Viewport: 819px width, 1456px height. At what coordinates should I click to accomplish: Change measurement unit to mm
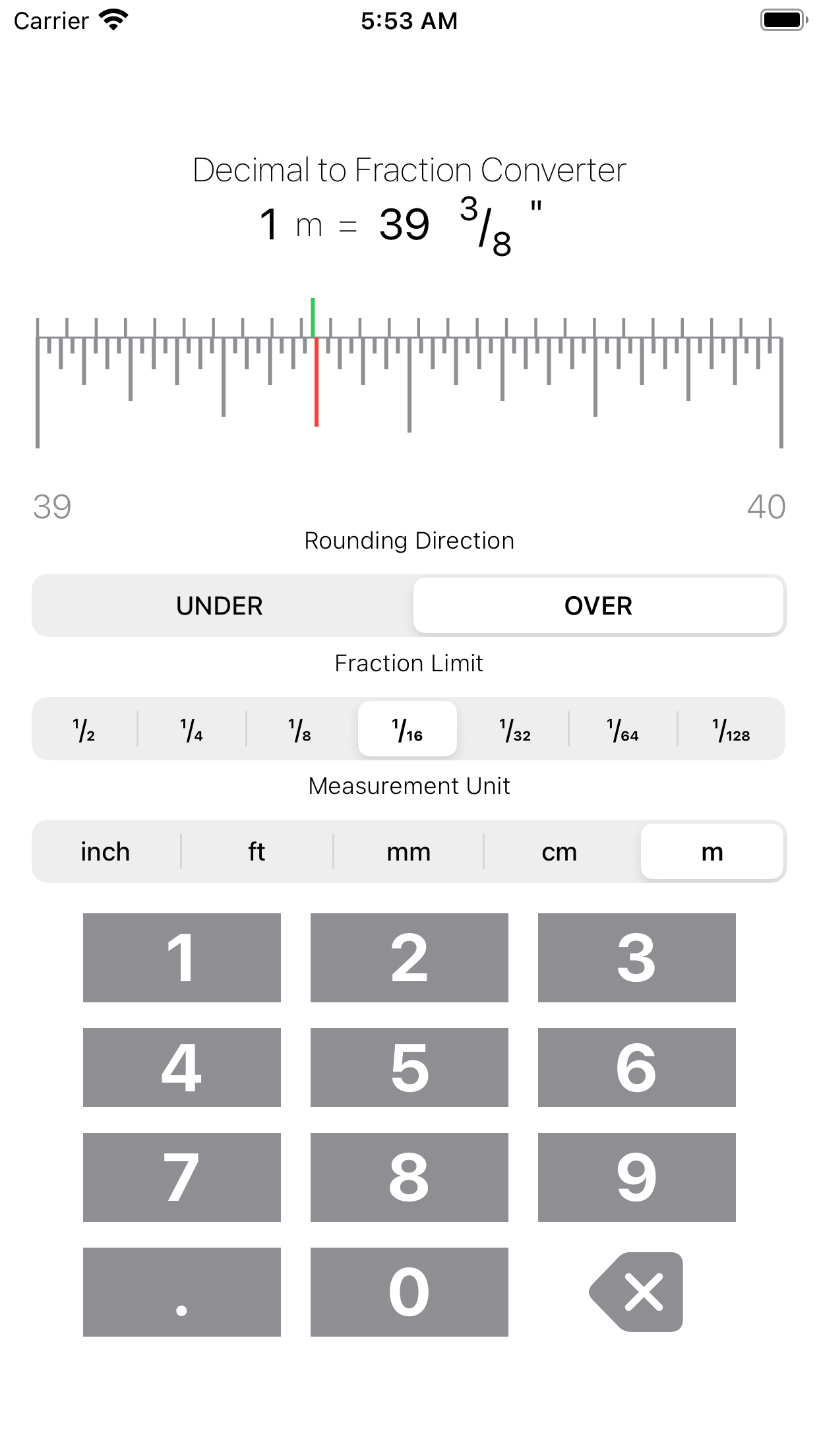pyautogui.click(x=408, y=852)
